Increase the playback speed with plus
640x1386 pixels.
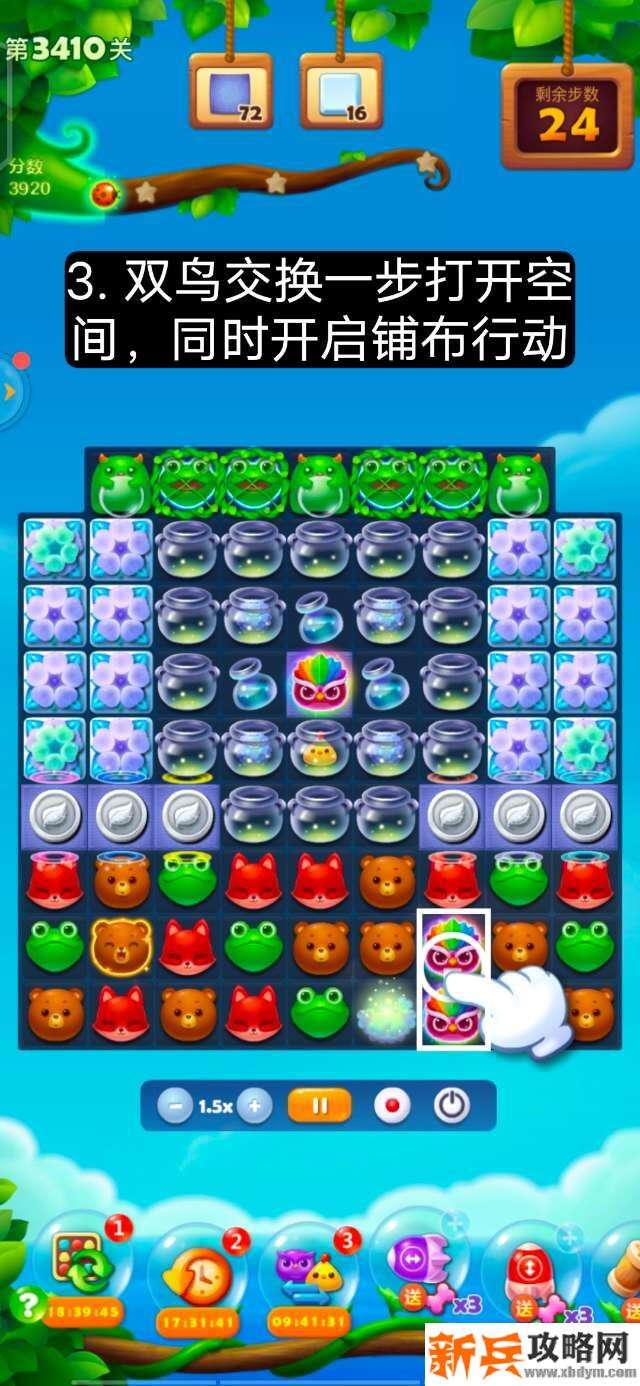click(x=255, y=1106)
